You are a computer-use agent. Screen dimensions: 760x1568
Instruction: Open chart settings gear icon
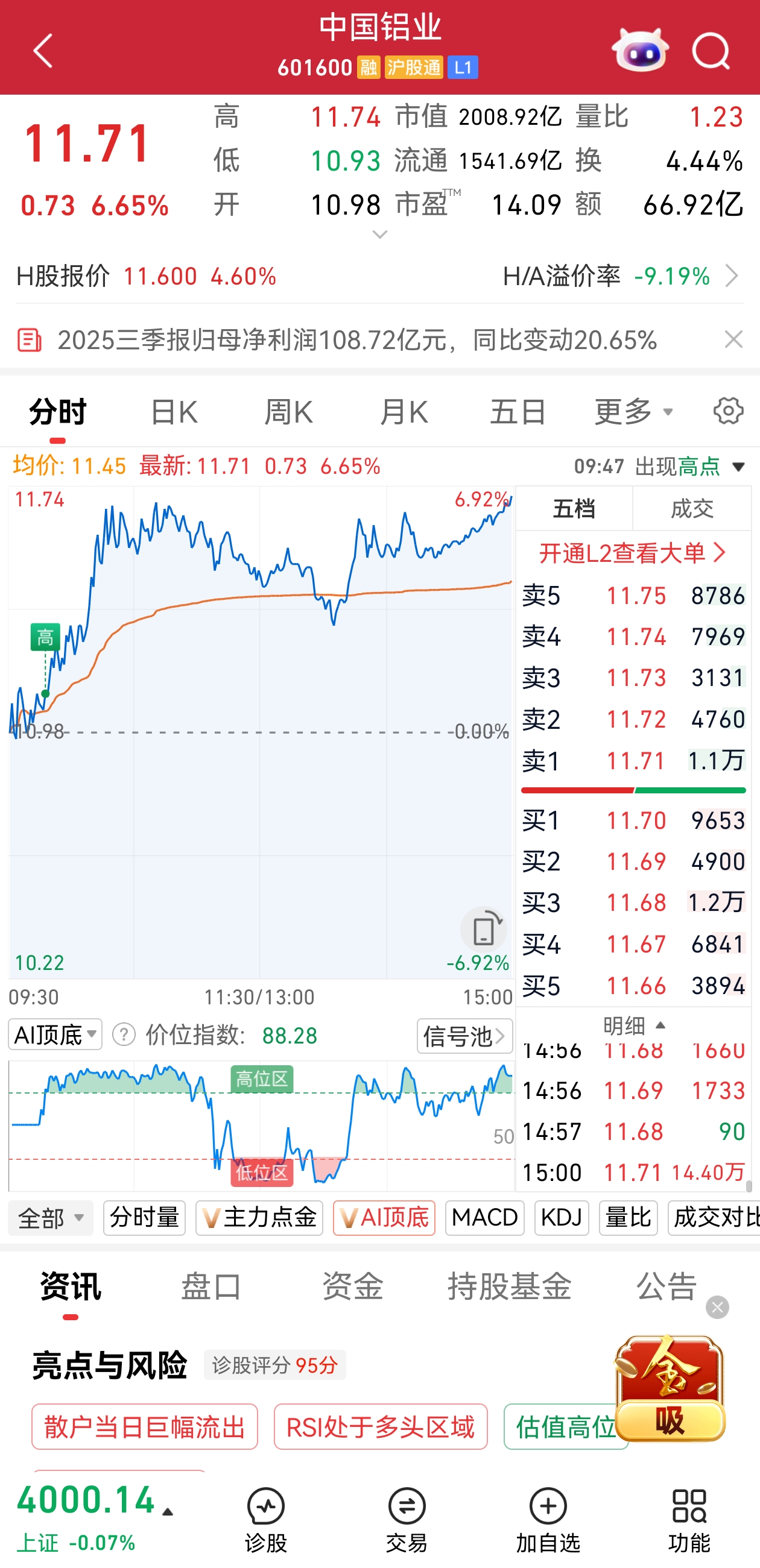coord(729,411)
